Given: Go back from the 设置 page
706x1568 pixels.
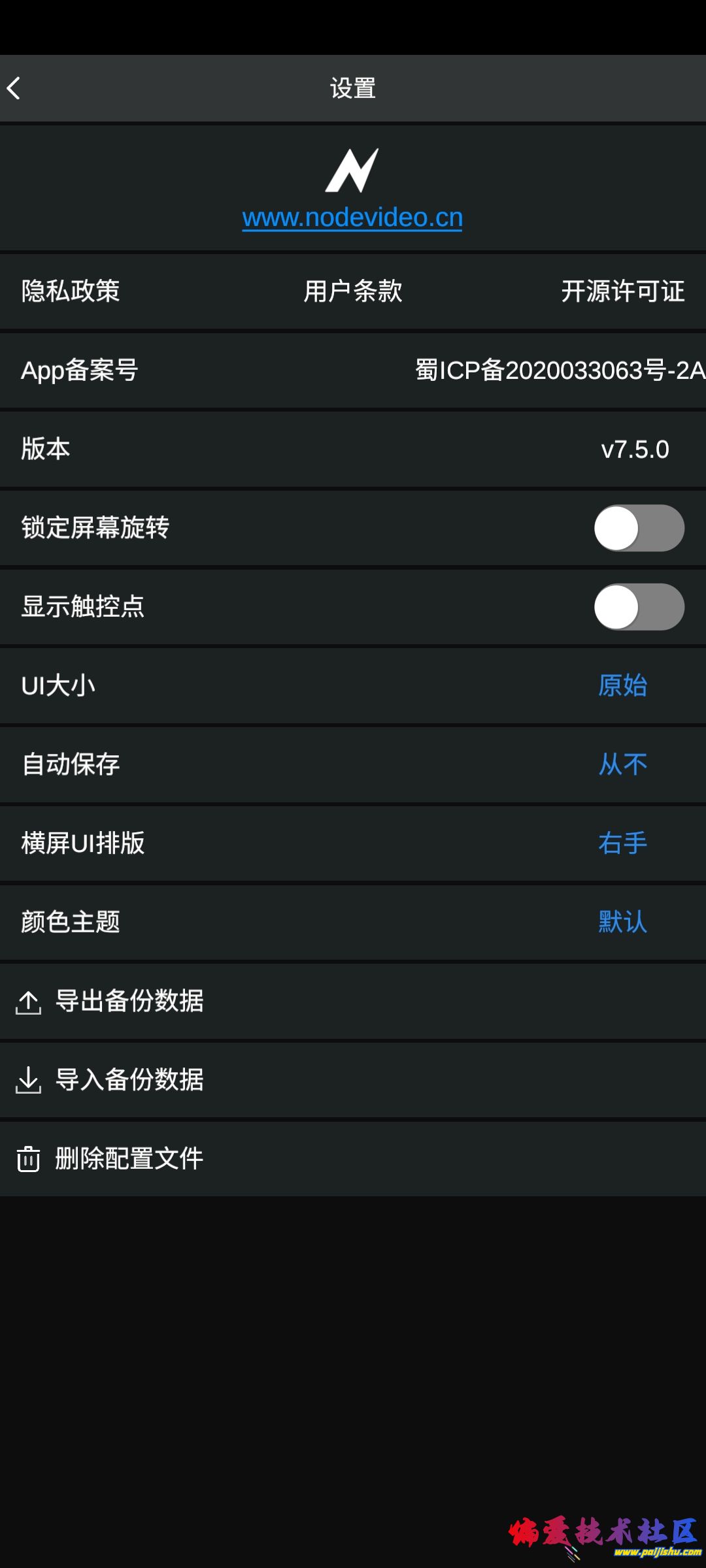Looking at the screenshot, I should 14,88.
